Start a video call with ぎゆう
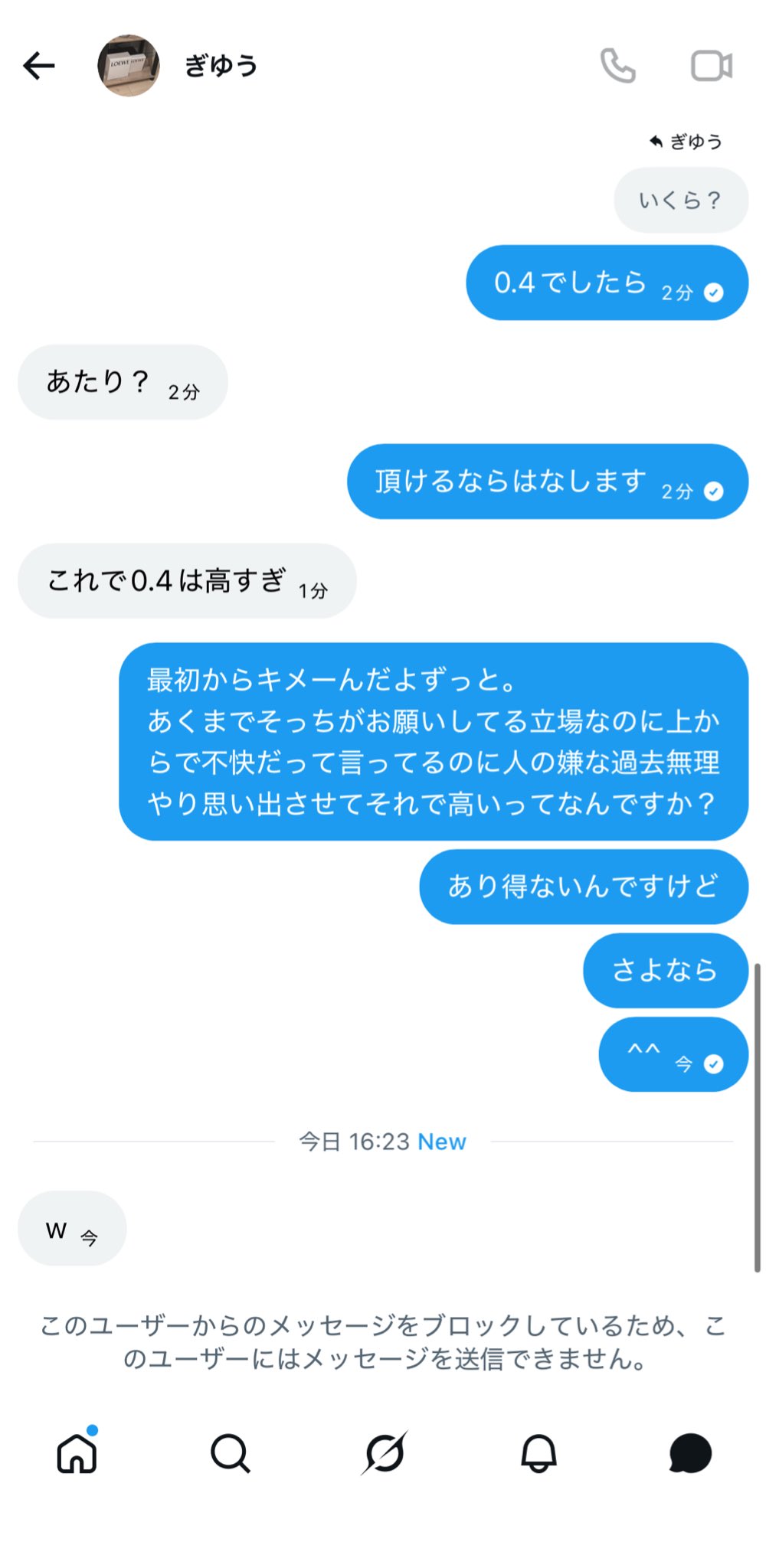Image resolution: width=766 pixels, height=1568 pixels. pos(712,66)
